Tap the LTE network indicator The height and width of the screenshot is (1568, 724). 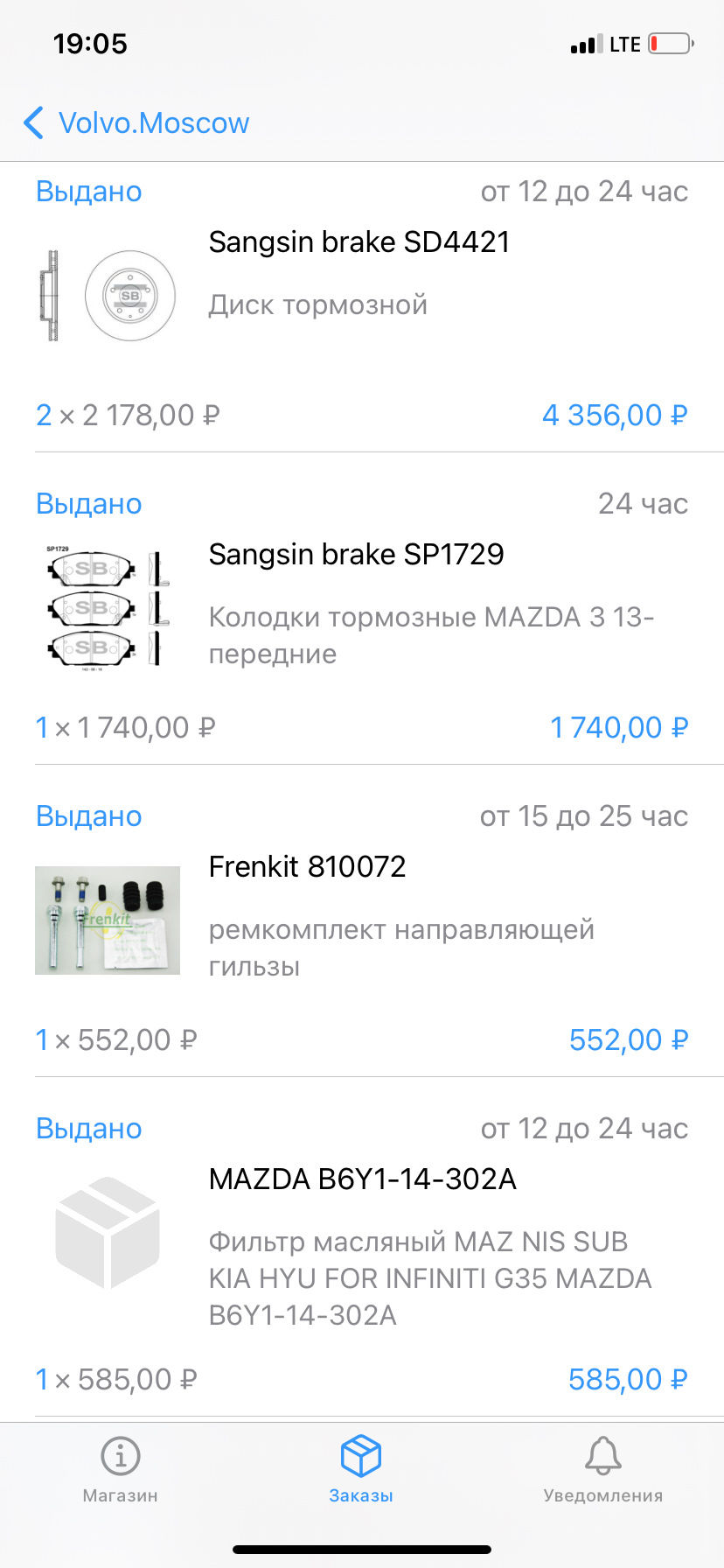click(x=627, y=43)
